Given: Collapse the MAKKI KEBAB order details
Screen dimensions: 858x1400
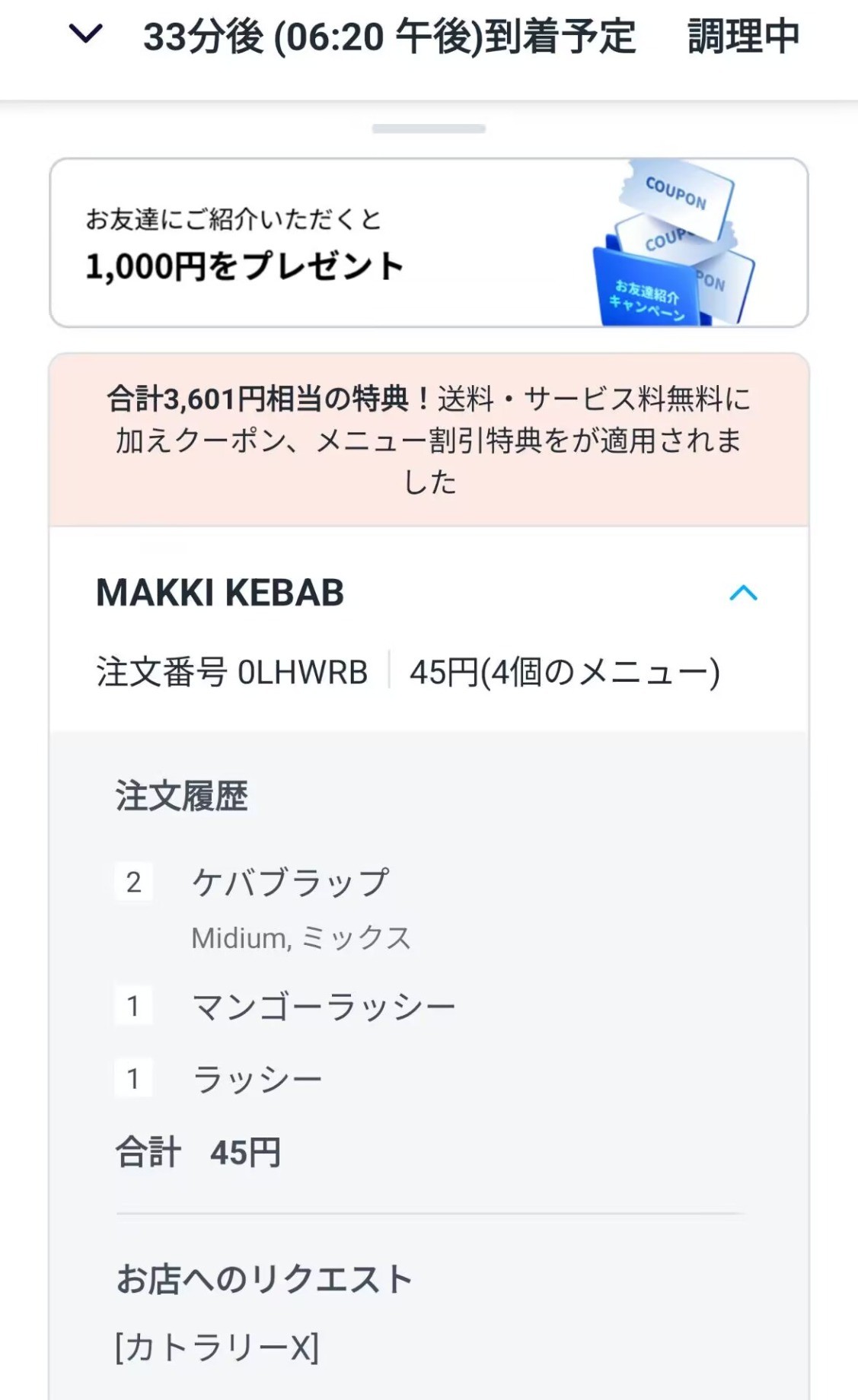Looking at the screenshot, I should pyautogui.click(x=743, y=593).
